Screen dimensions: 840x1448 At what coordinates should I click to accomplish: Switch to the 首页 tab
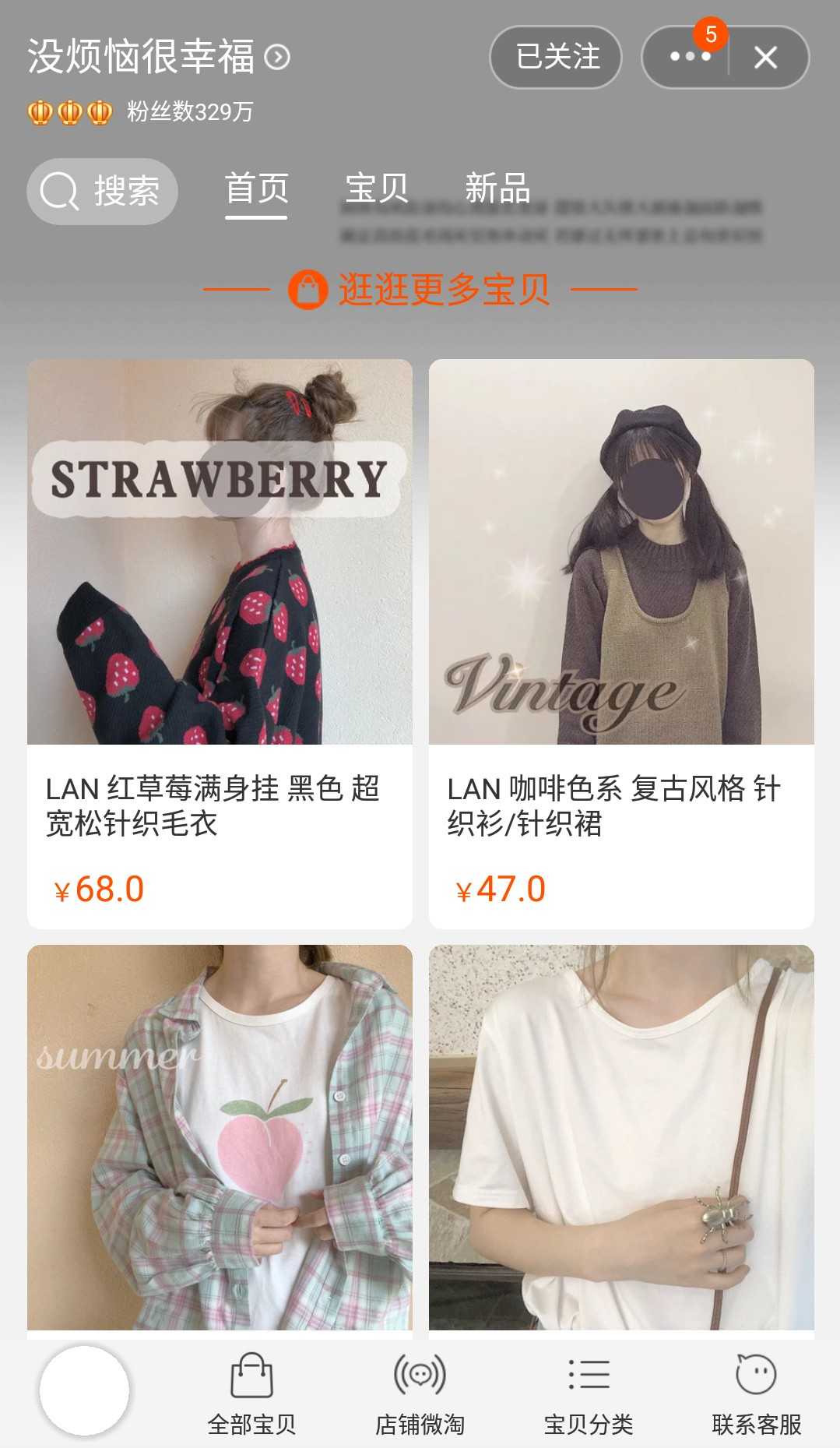[x=256, y=189]
